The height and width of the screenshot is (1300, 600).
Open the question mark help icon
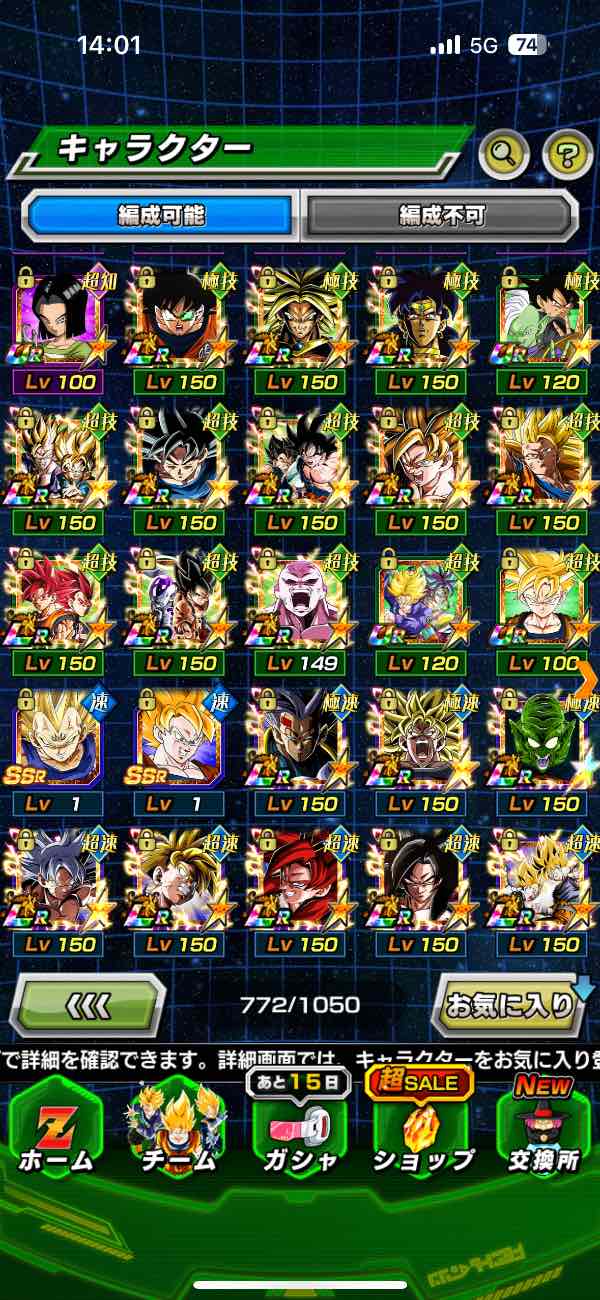567,153
